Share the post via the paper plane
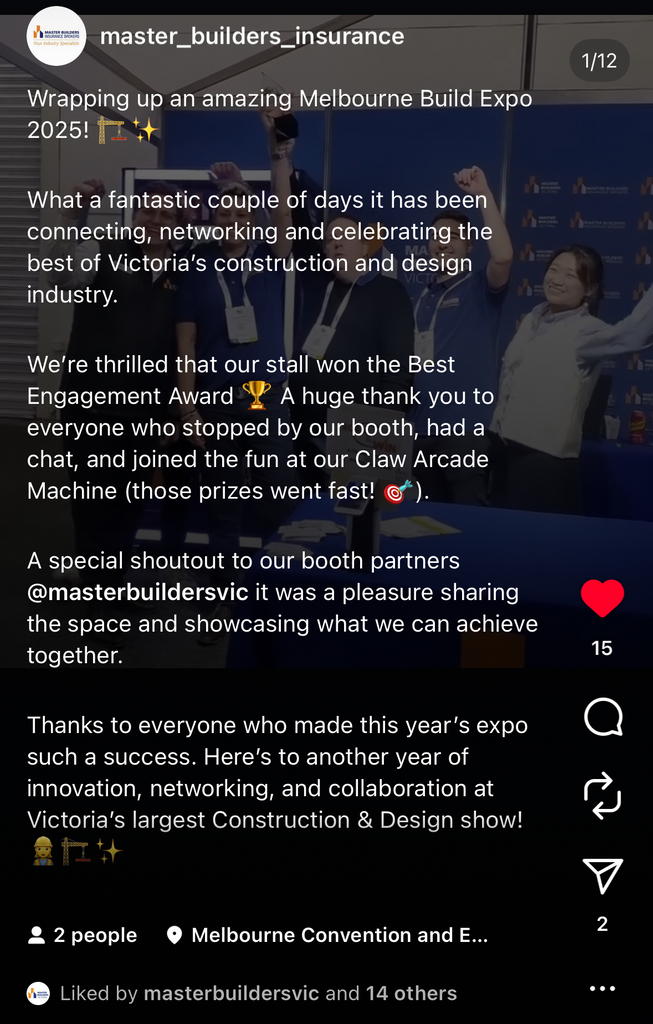Viewport: 653px width, 1024px height. [602, 876]
